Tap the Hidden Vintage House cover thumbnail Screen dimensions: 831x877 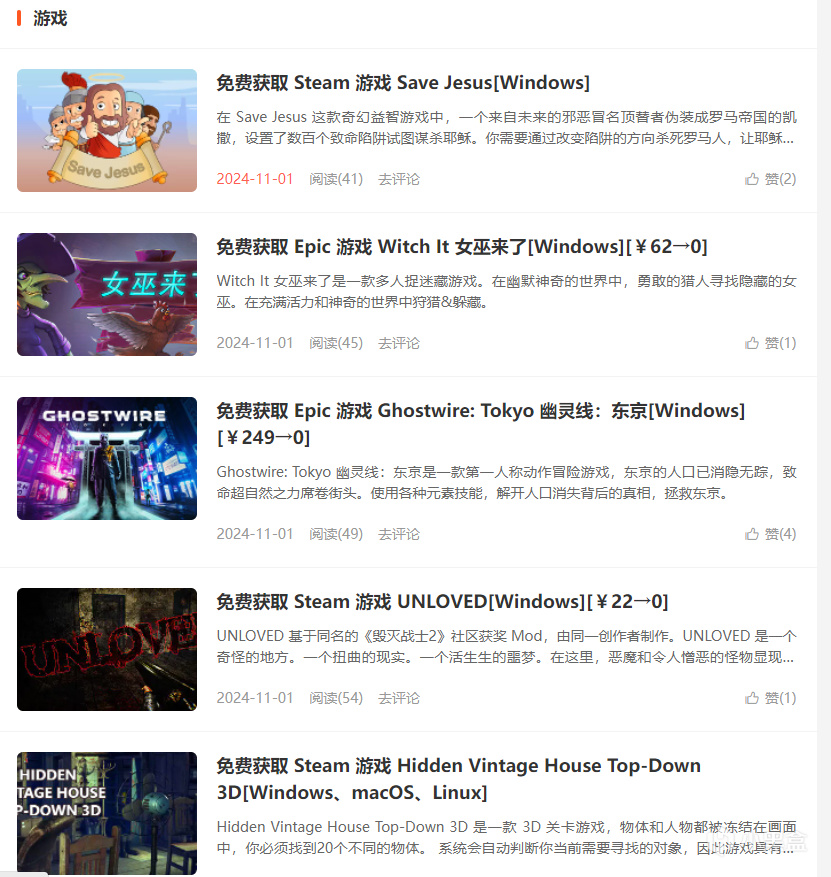click(107, 812)
